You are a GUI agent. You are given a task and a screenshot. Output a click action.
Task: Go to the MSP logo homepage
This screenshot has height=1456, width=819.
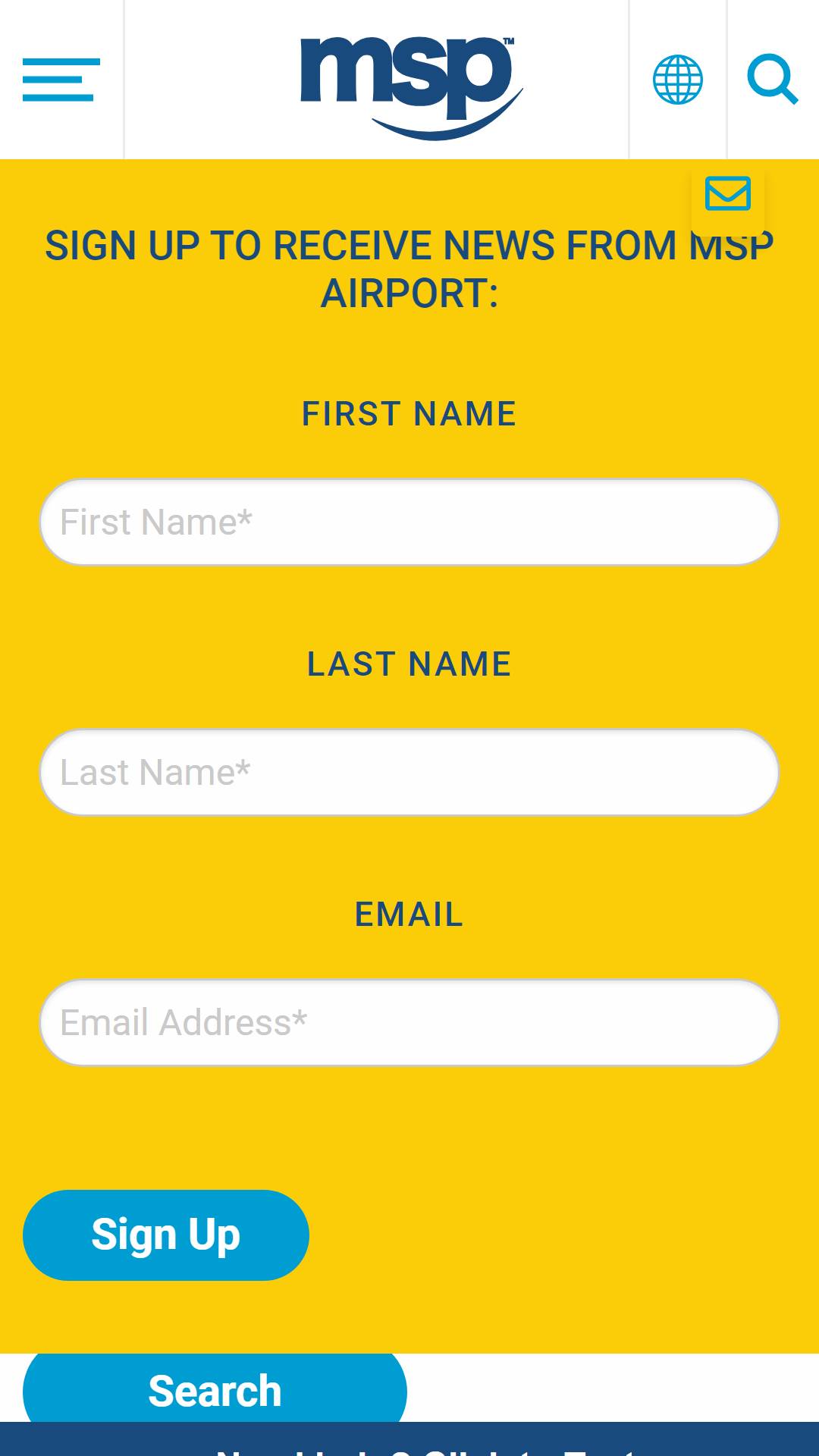[x=412, y=88]
